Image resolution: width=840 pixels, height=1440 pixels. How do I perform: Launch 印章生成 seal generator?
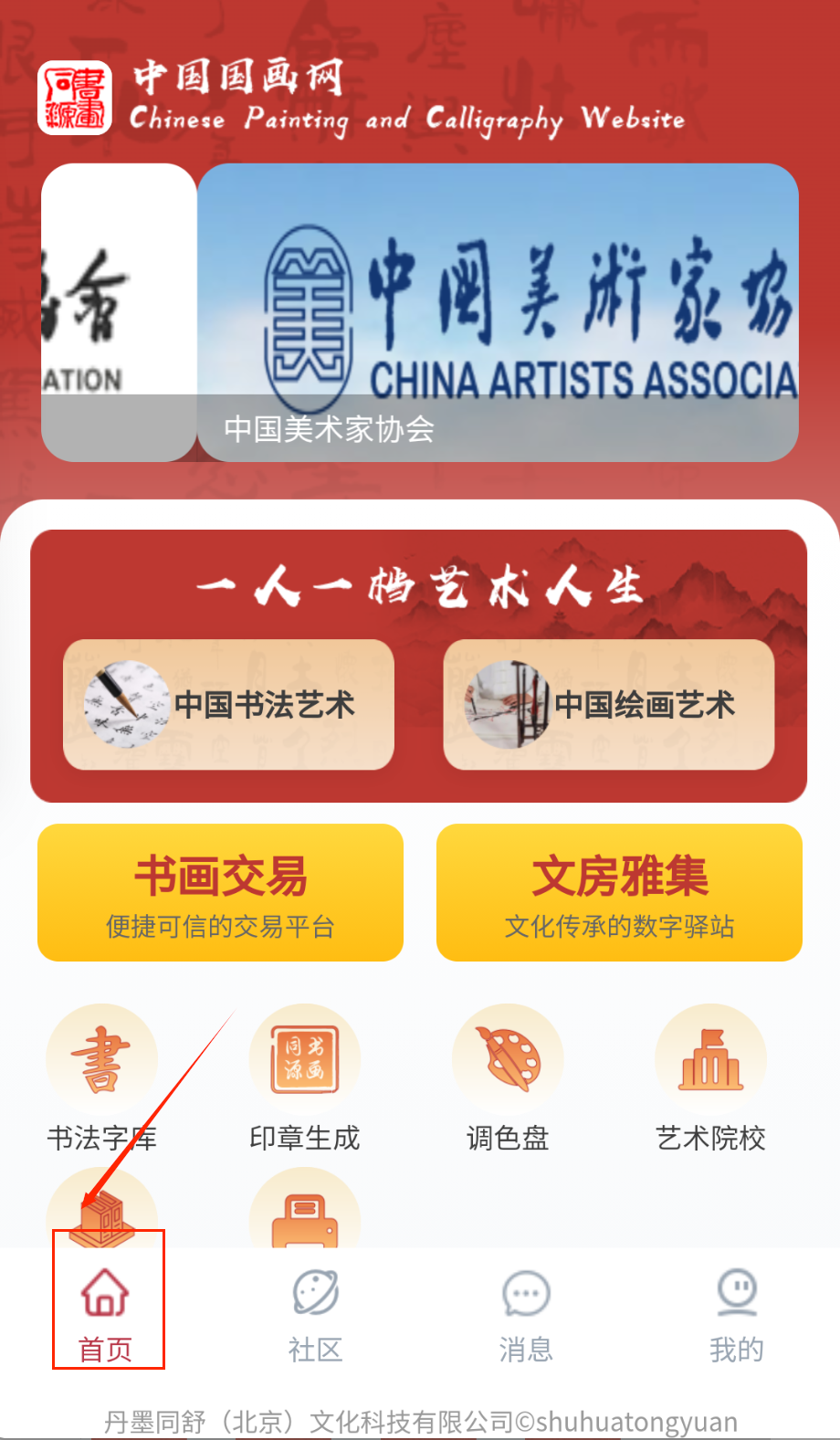point(304,1077)
